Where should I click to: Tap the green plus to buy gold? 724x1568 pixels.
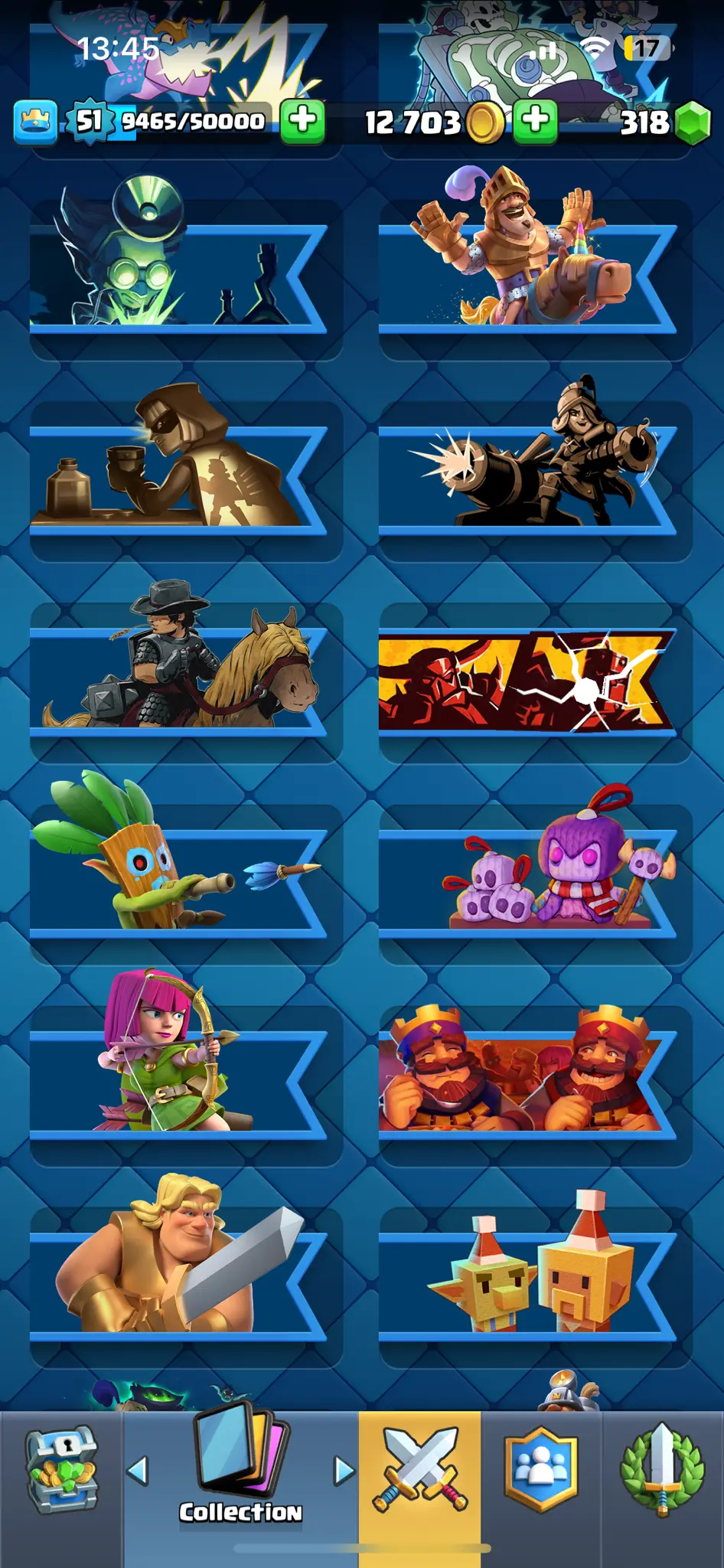pyautogui.click(x=535, y=121)
